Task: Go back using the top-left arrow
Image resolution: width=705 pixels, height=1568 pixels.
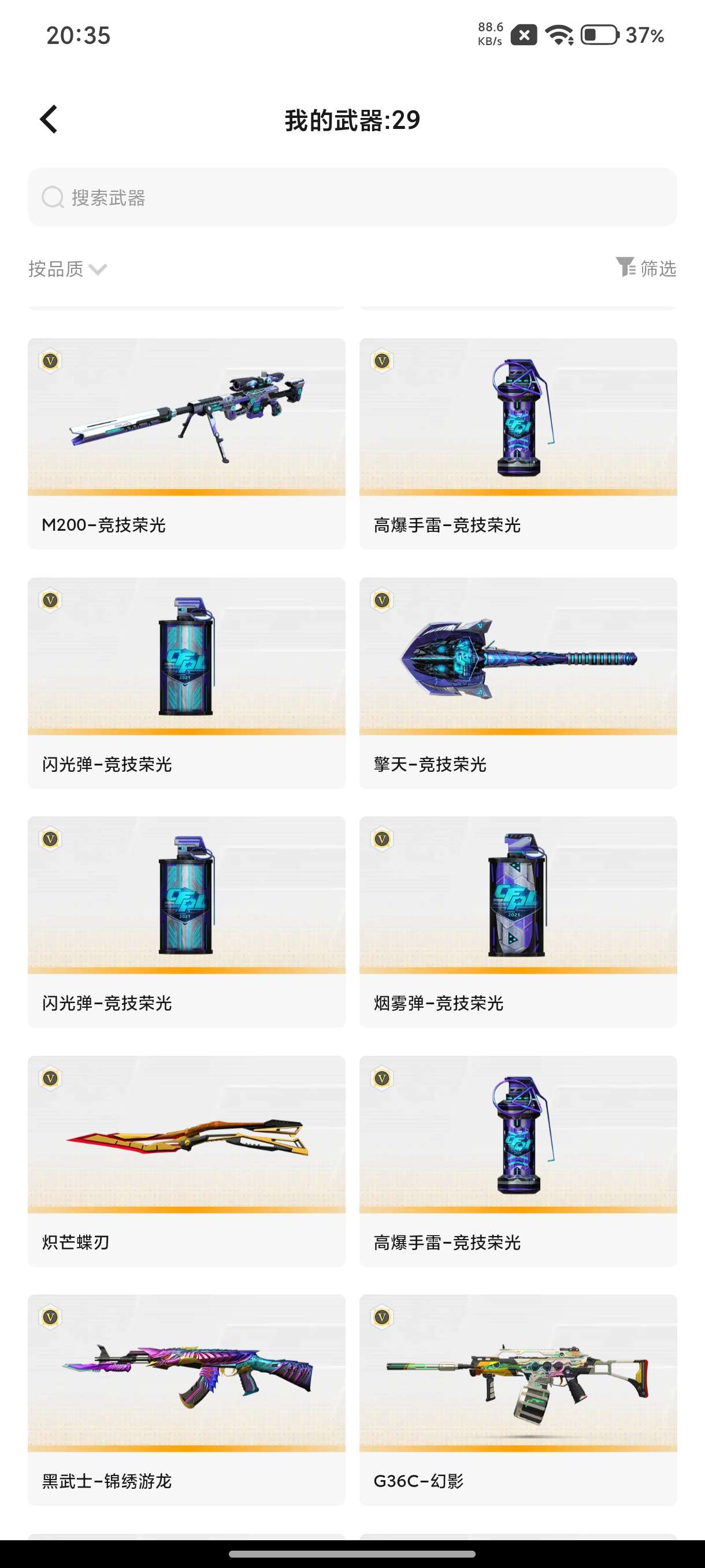Action: [x=49, y=119]
